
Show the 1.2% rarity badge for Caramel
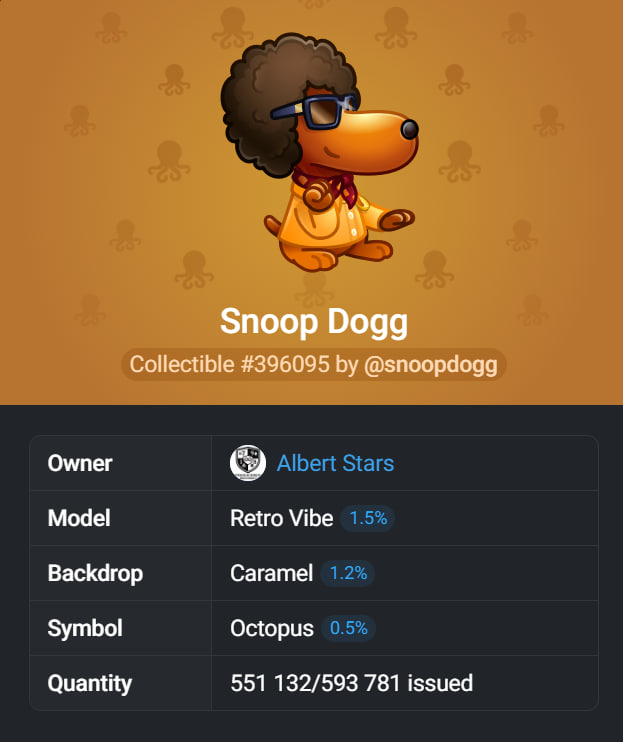click(x=349, y=573)
